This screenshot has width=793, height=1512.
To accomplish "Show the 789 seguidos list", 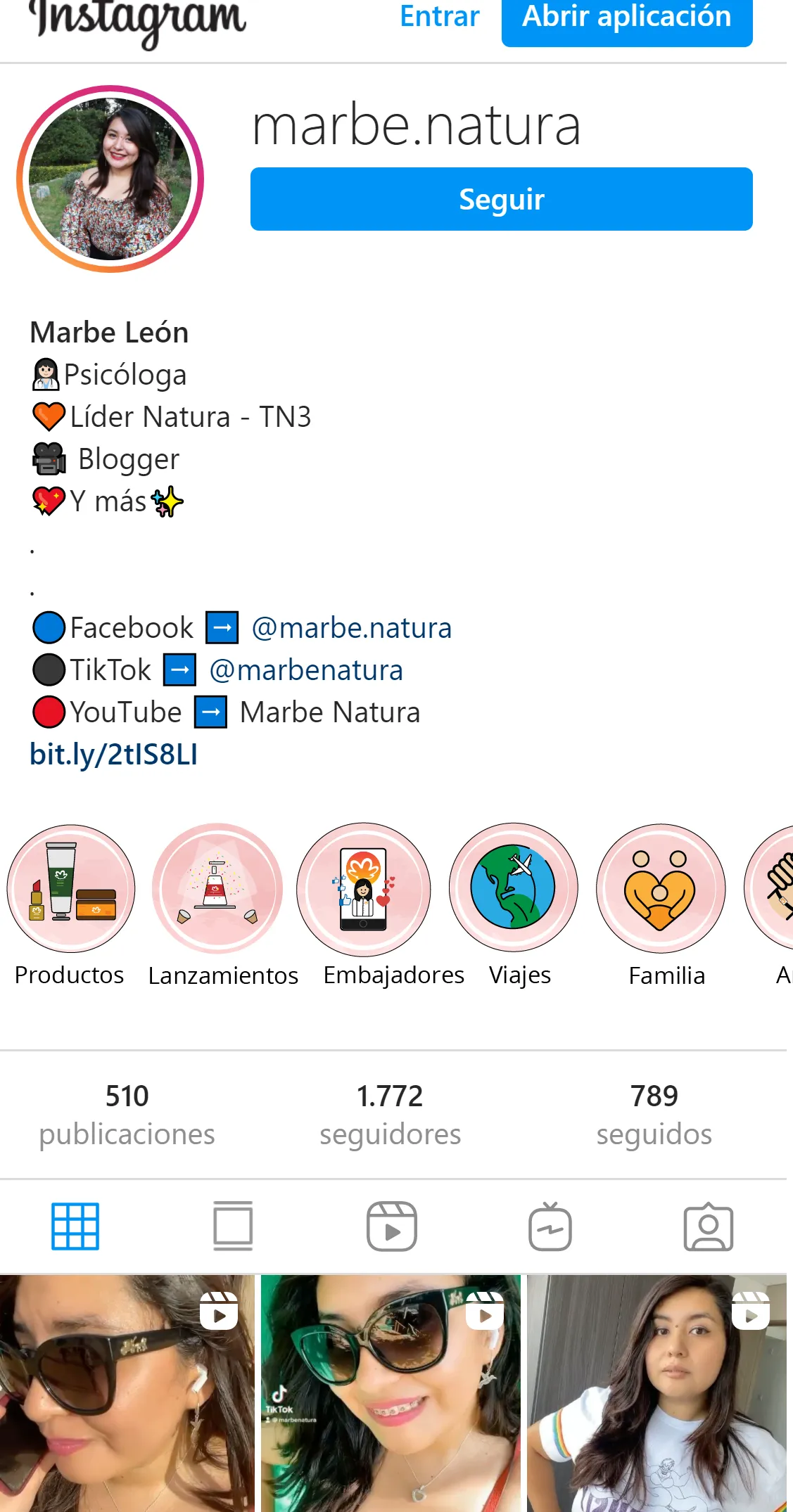I will [654, 1115].
